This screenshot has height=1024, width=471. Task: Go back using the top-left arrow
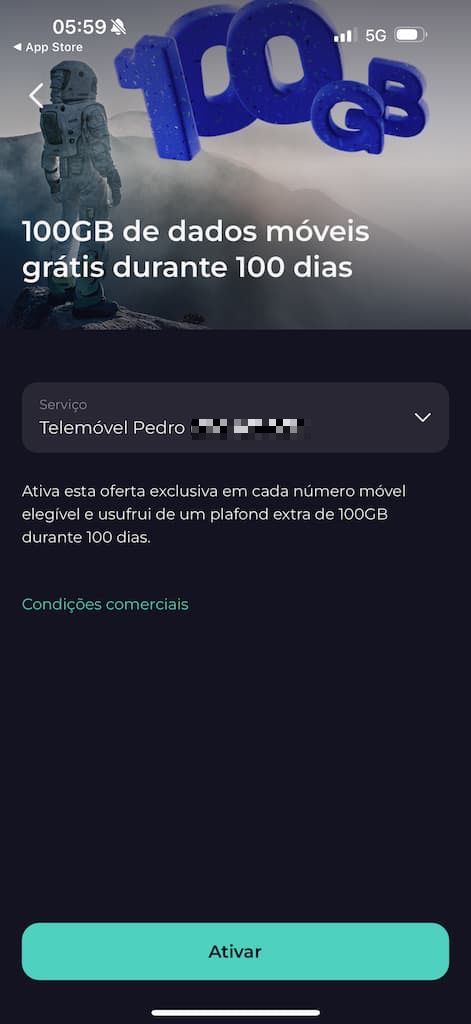36,95
